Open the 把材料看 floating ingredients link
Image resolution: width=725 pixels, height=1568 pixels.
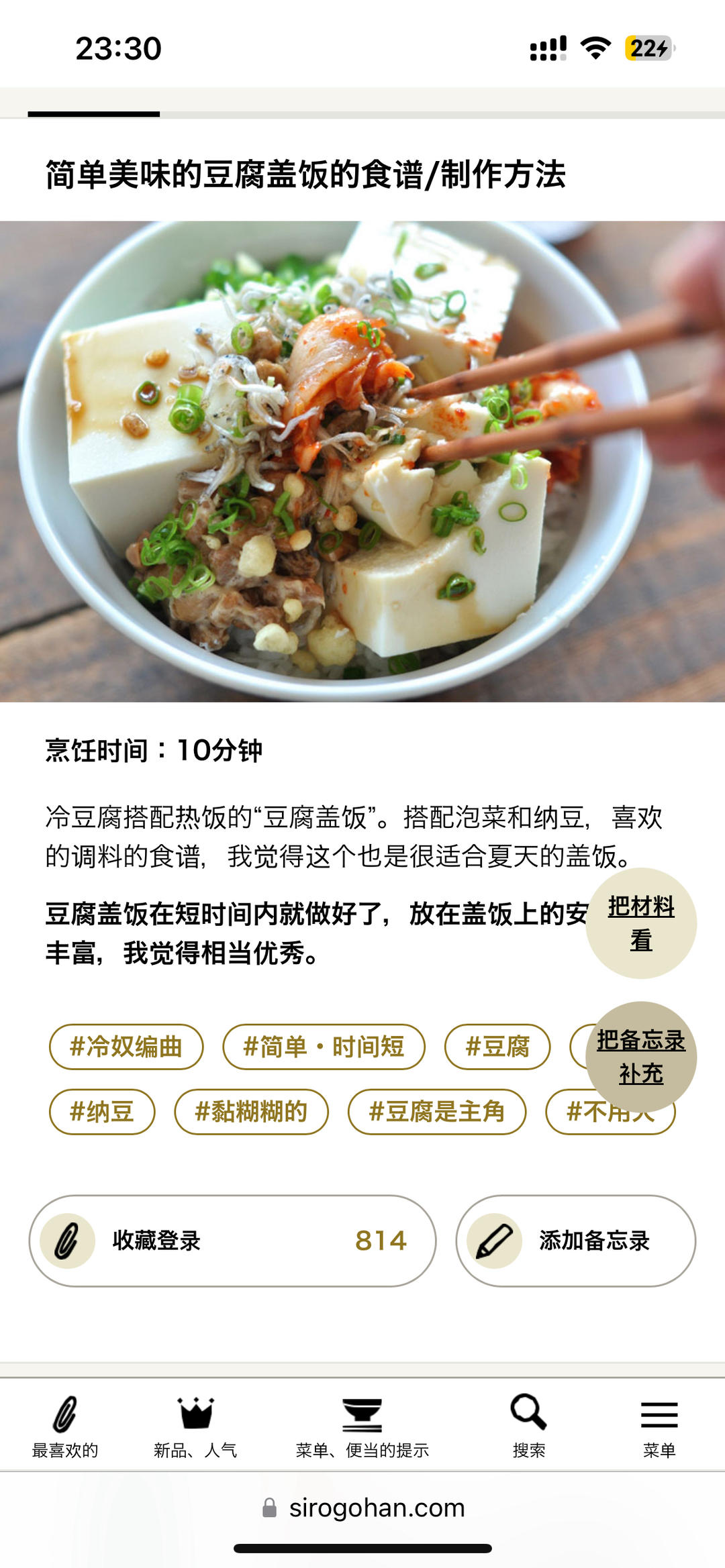(641, 923)
